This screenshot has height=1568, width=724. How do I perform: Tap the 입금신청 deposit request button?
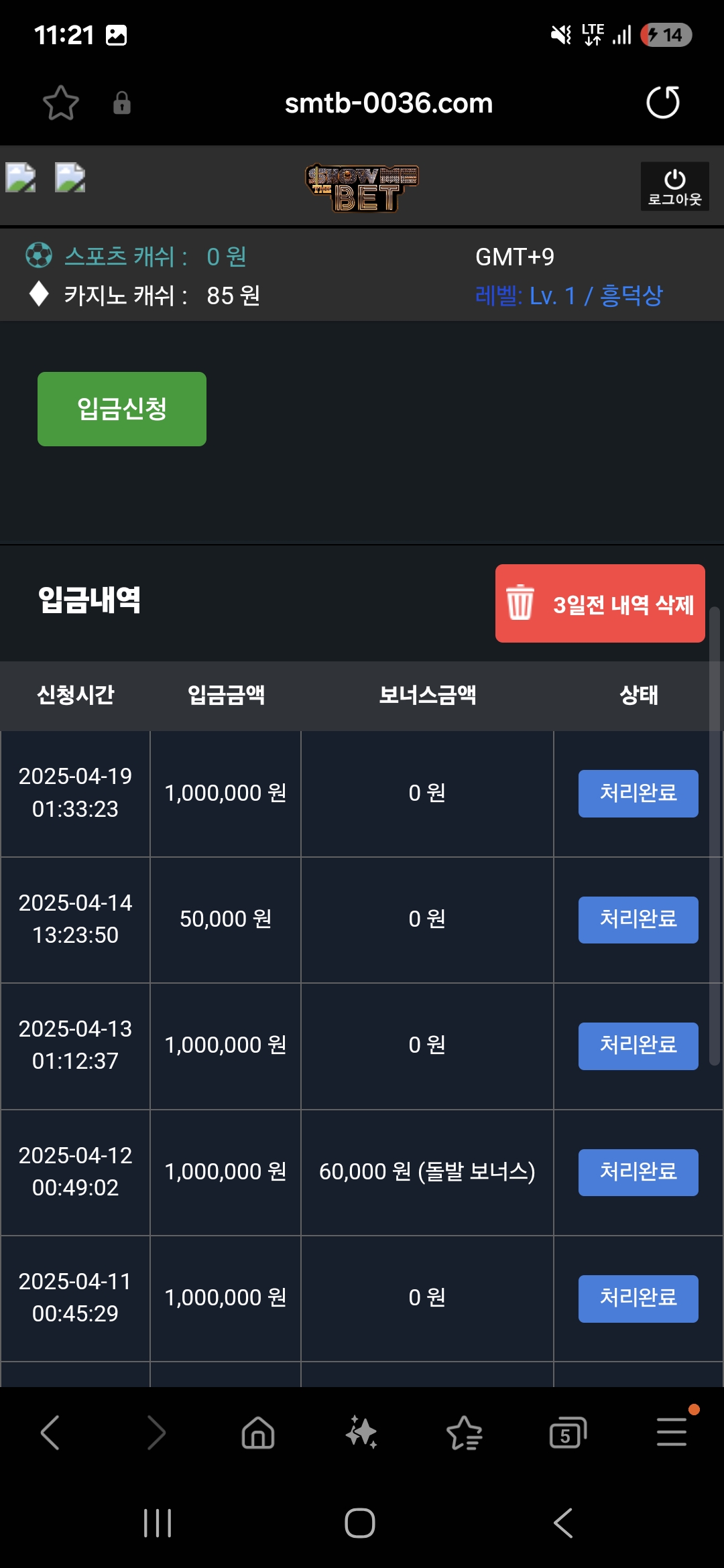[122, 409]
